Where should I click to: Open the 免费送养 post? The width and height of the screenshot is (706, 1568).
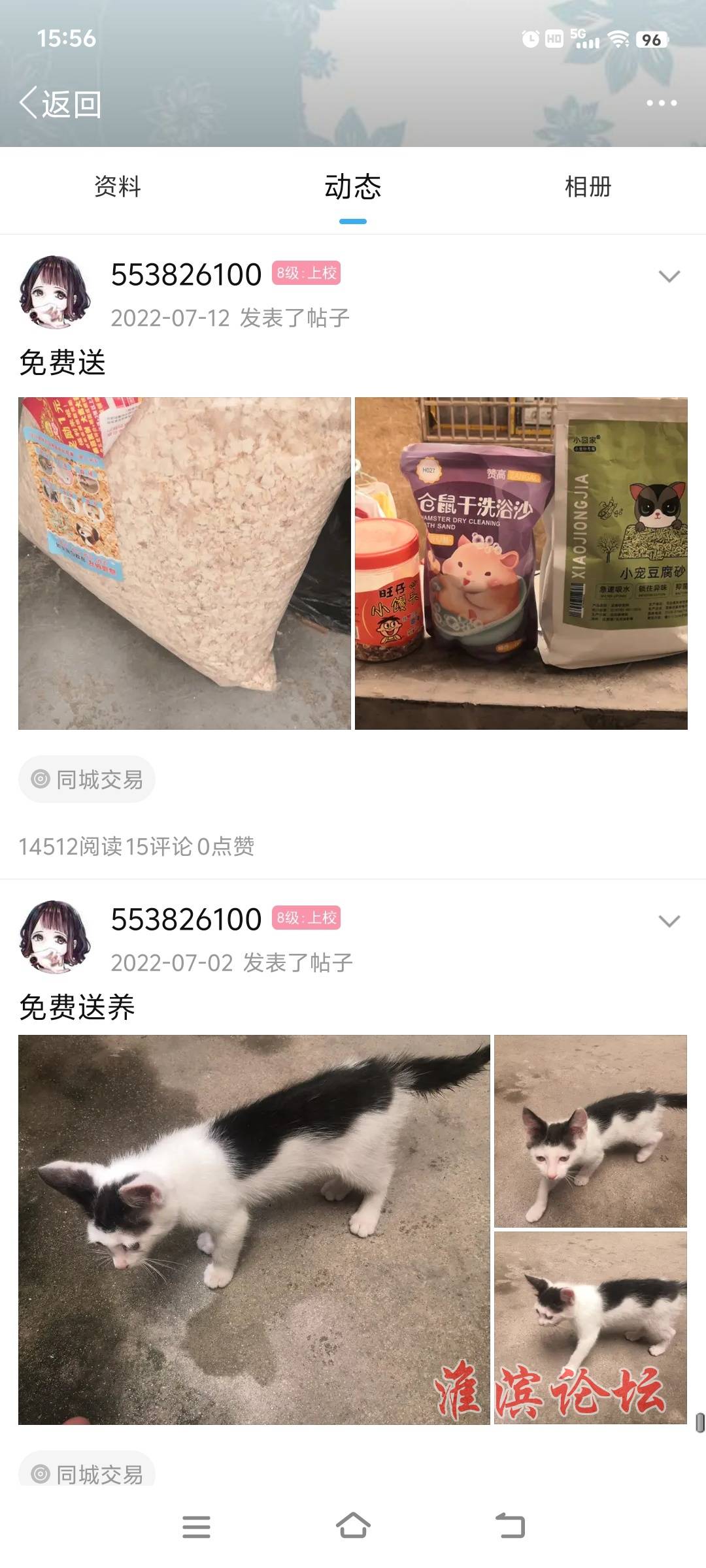pos(77,1007)
